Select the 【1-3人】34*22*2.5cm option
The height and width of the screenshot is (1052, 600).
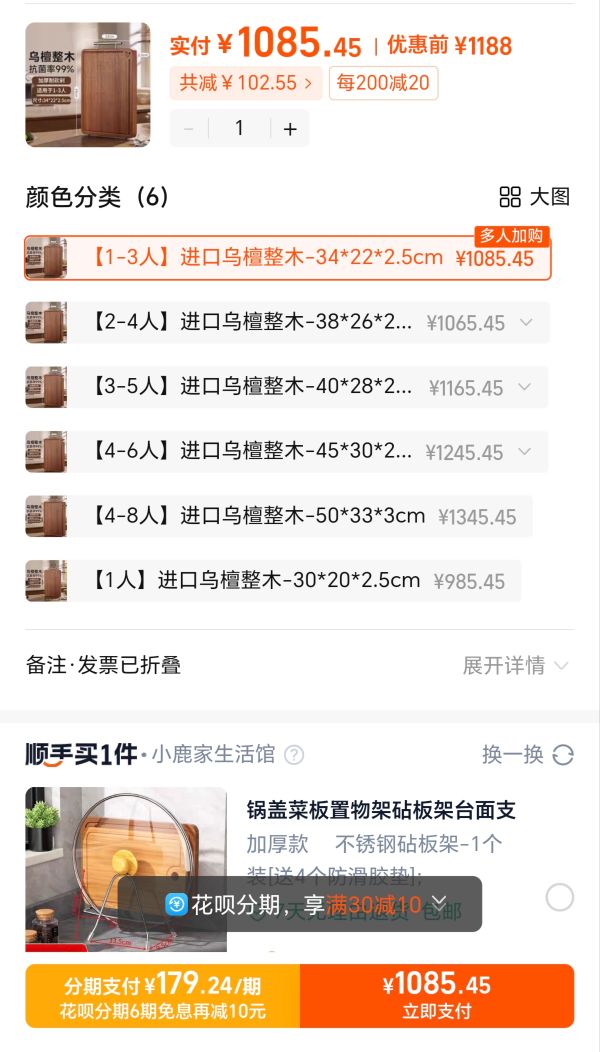click(287, 258)
